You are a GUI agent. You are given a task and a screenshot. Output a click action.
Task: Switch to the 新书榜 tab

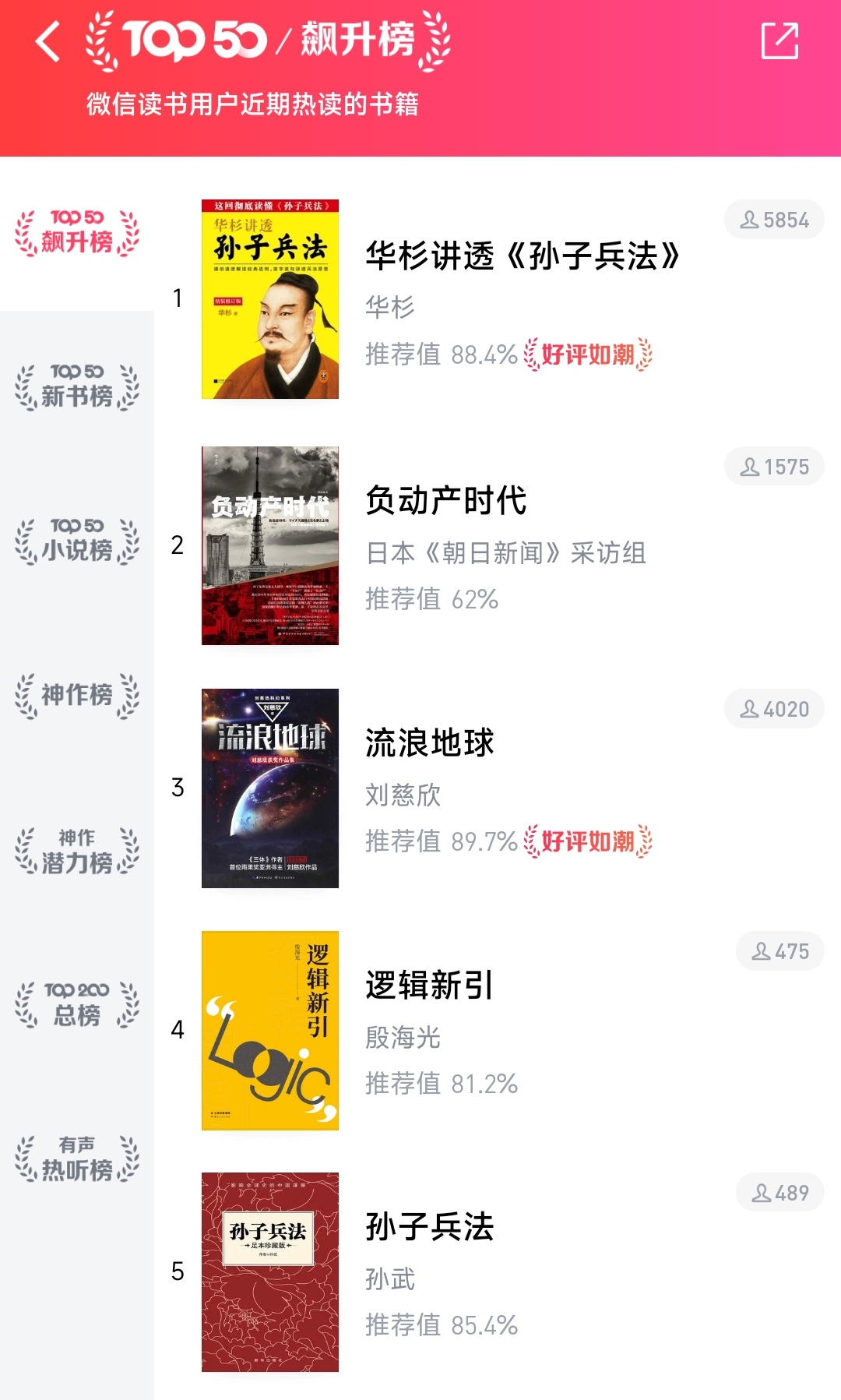[x=77, y=386]
